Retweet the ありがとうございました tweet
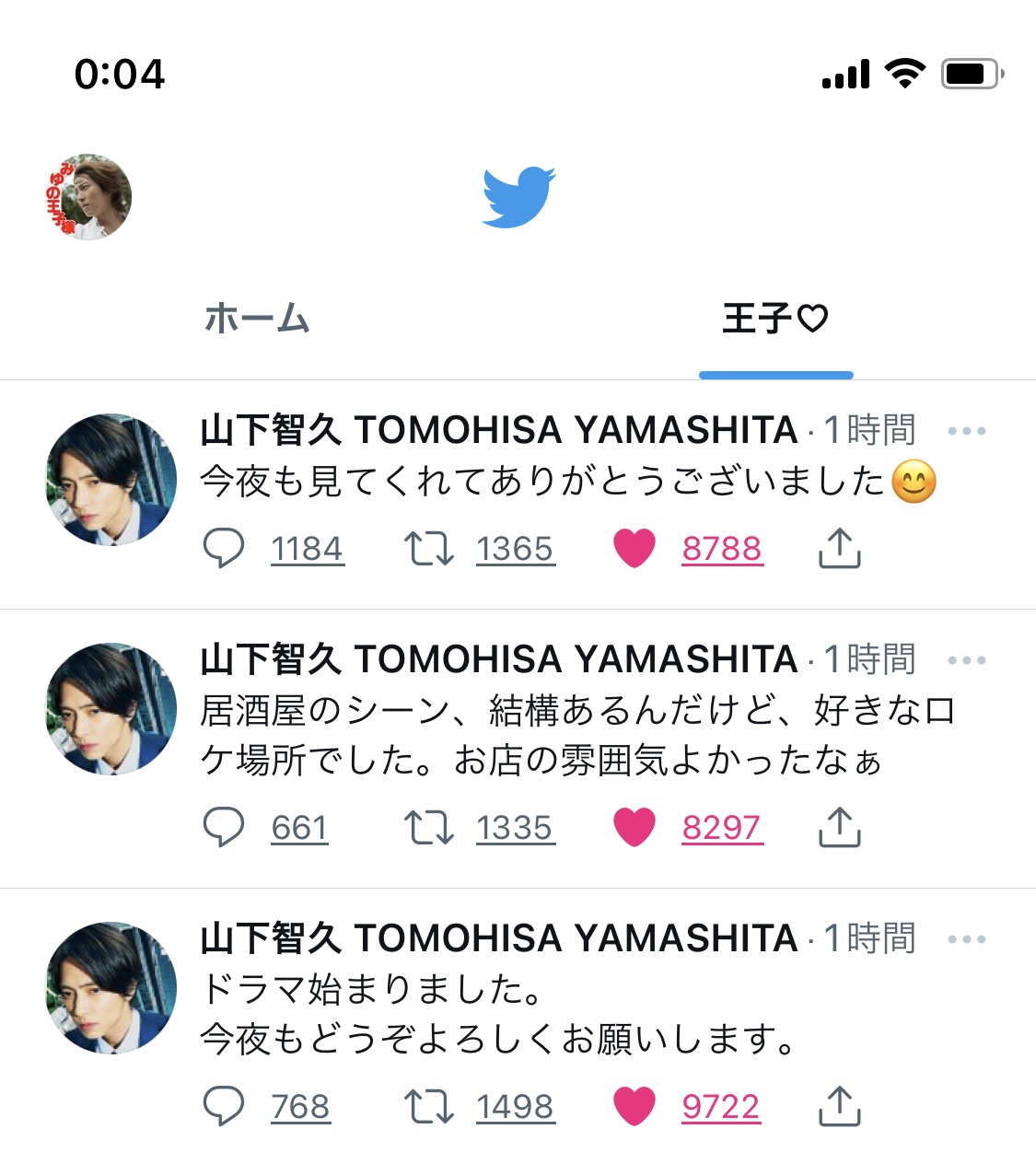This screenshot has width=1036, height=1164. click(x=429, y=549)
